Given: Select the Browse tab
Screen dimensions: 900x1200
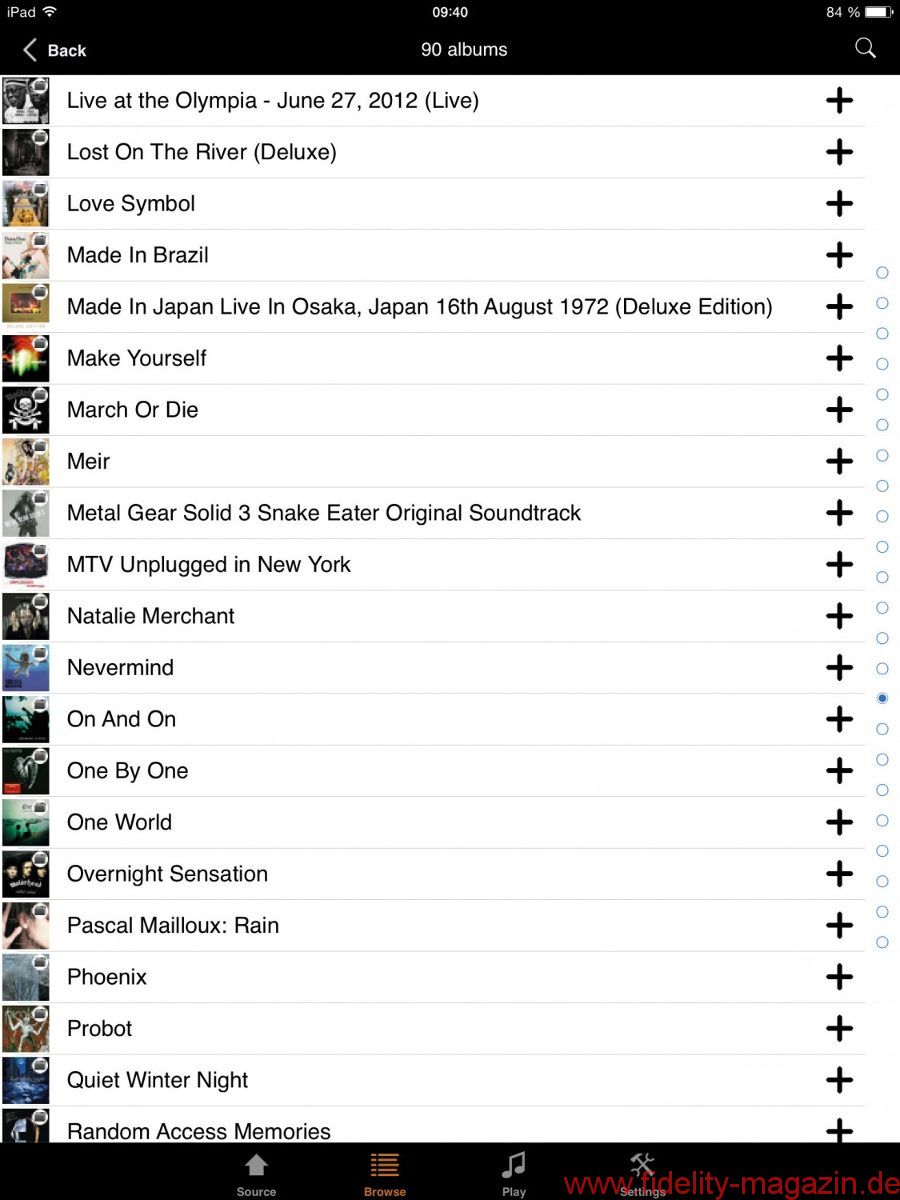Looking at the screenshot, I should click(384, 1173).
